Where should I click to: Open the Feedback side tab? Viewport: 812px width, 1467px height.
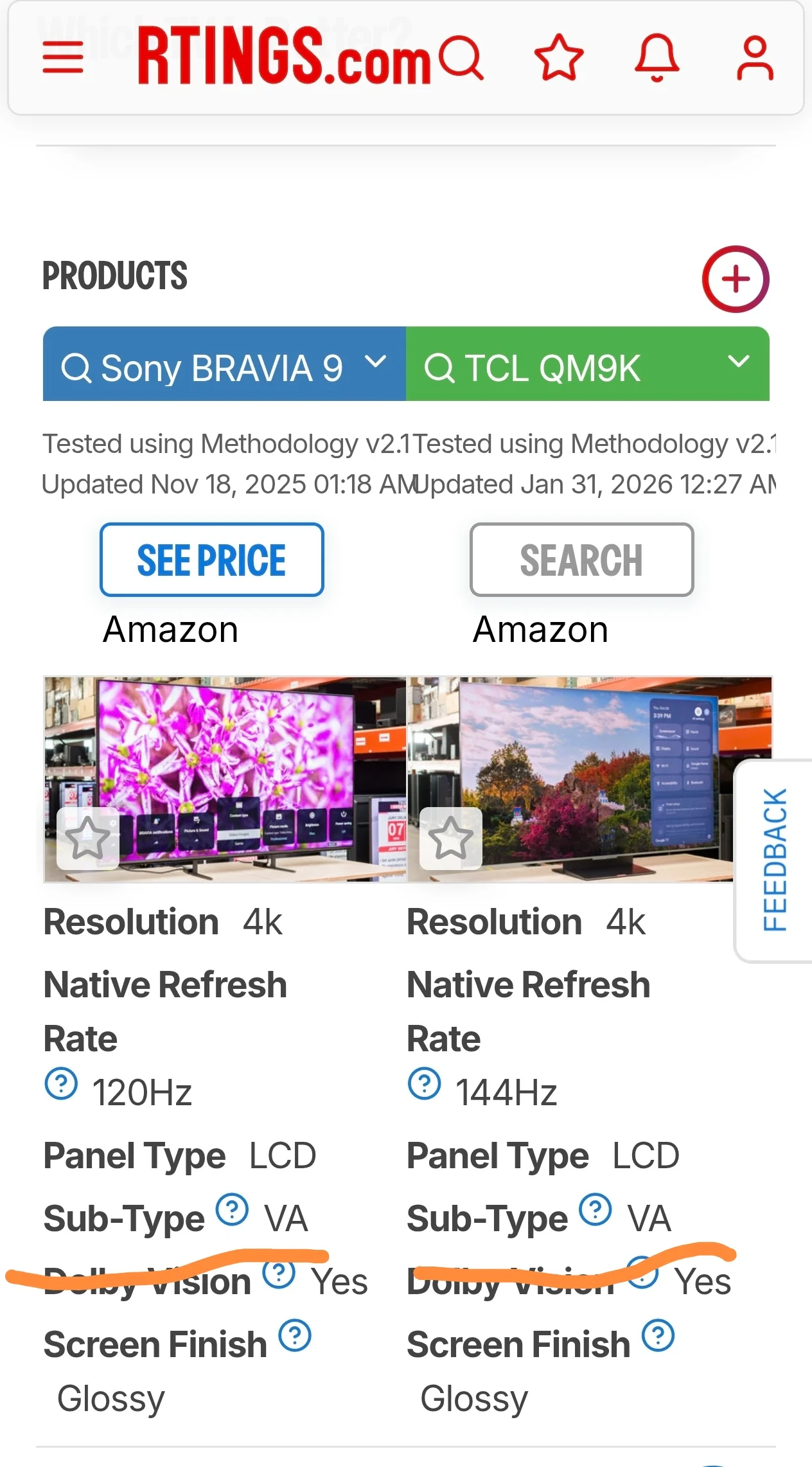[775, 860]
